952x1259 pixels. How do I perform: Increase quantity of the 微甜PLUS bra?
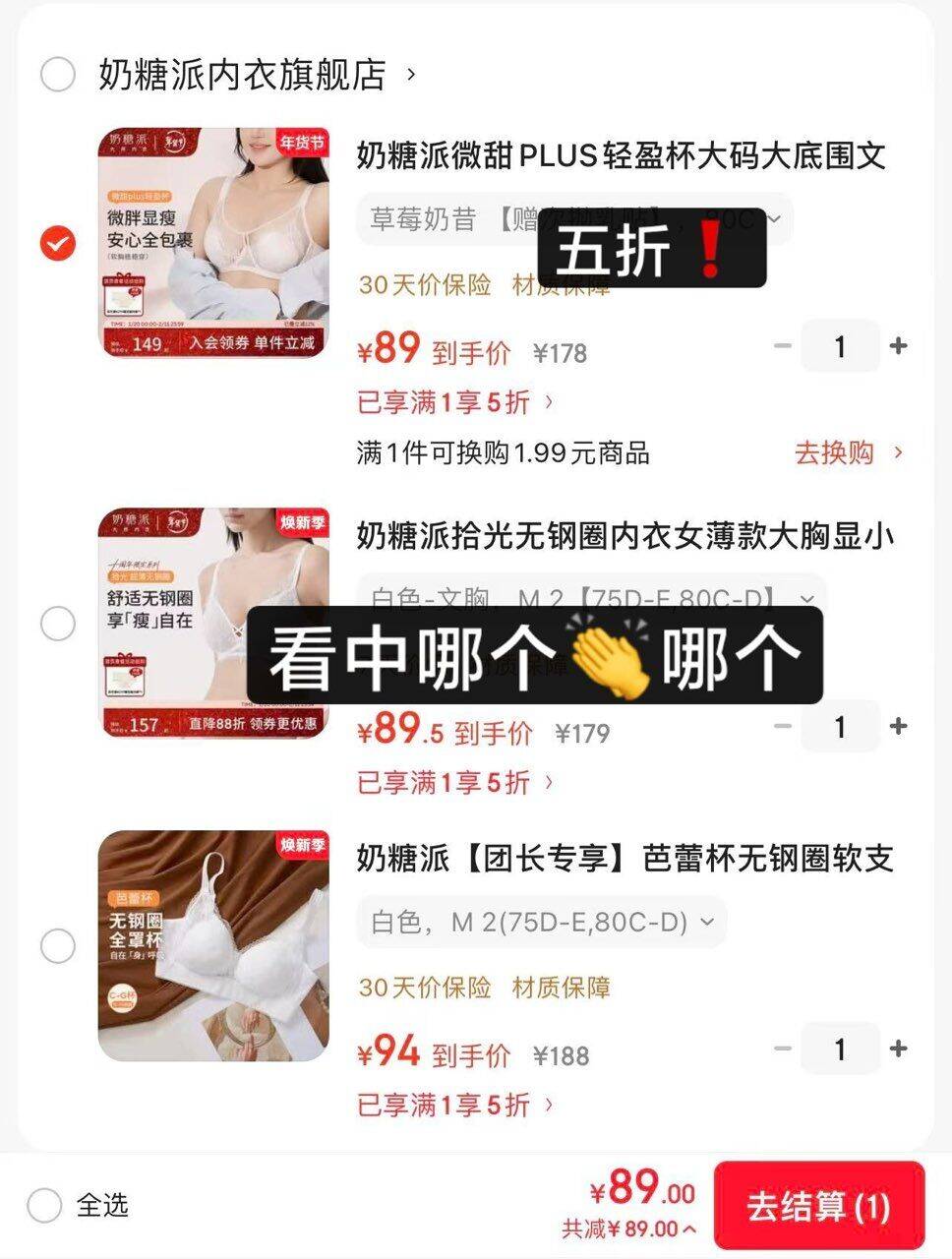click(x=897, y=346)
